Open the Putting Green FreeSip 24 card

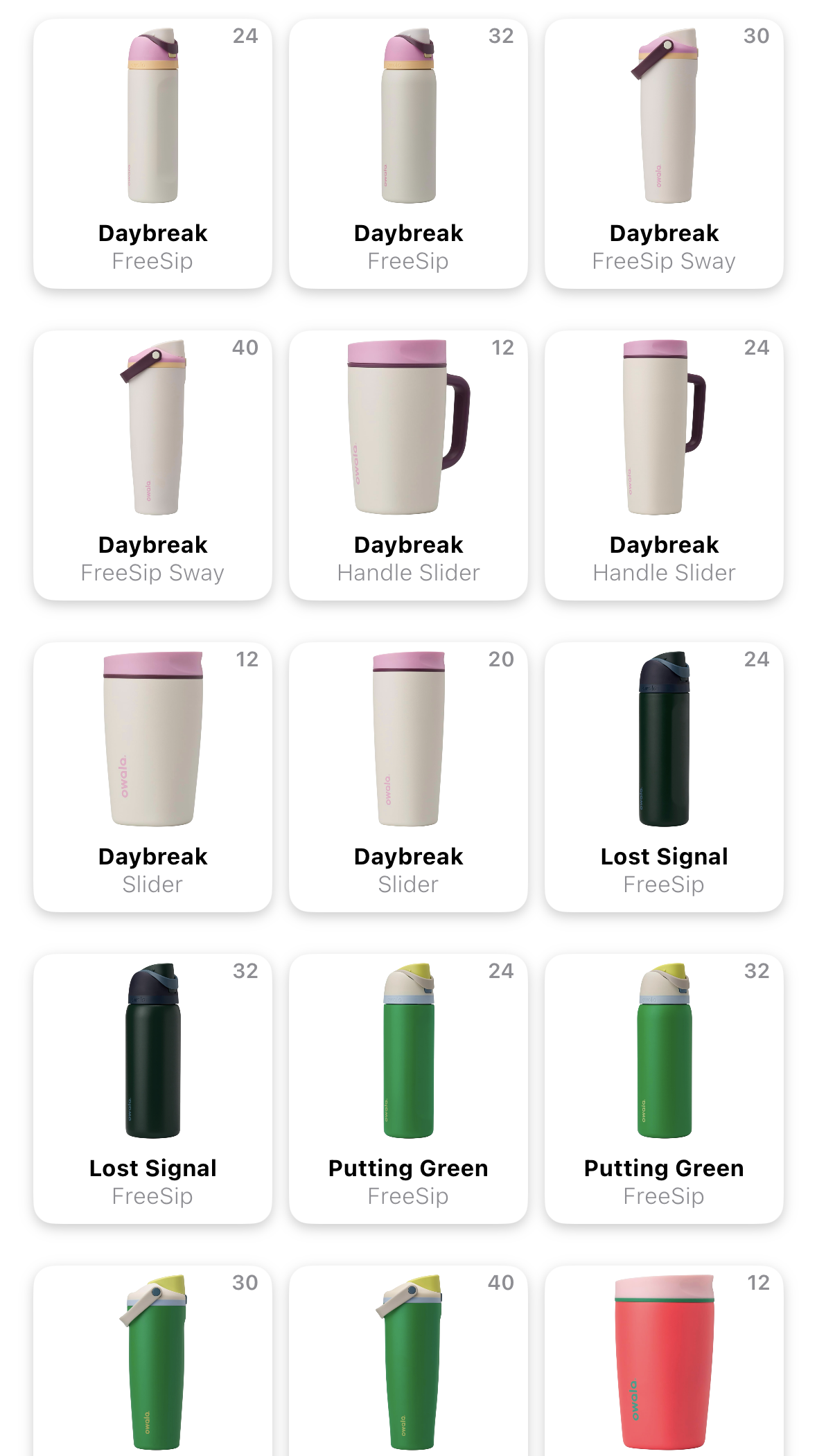[408, 1089]
